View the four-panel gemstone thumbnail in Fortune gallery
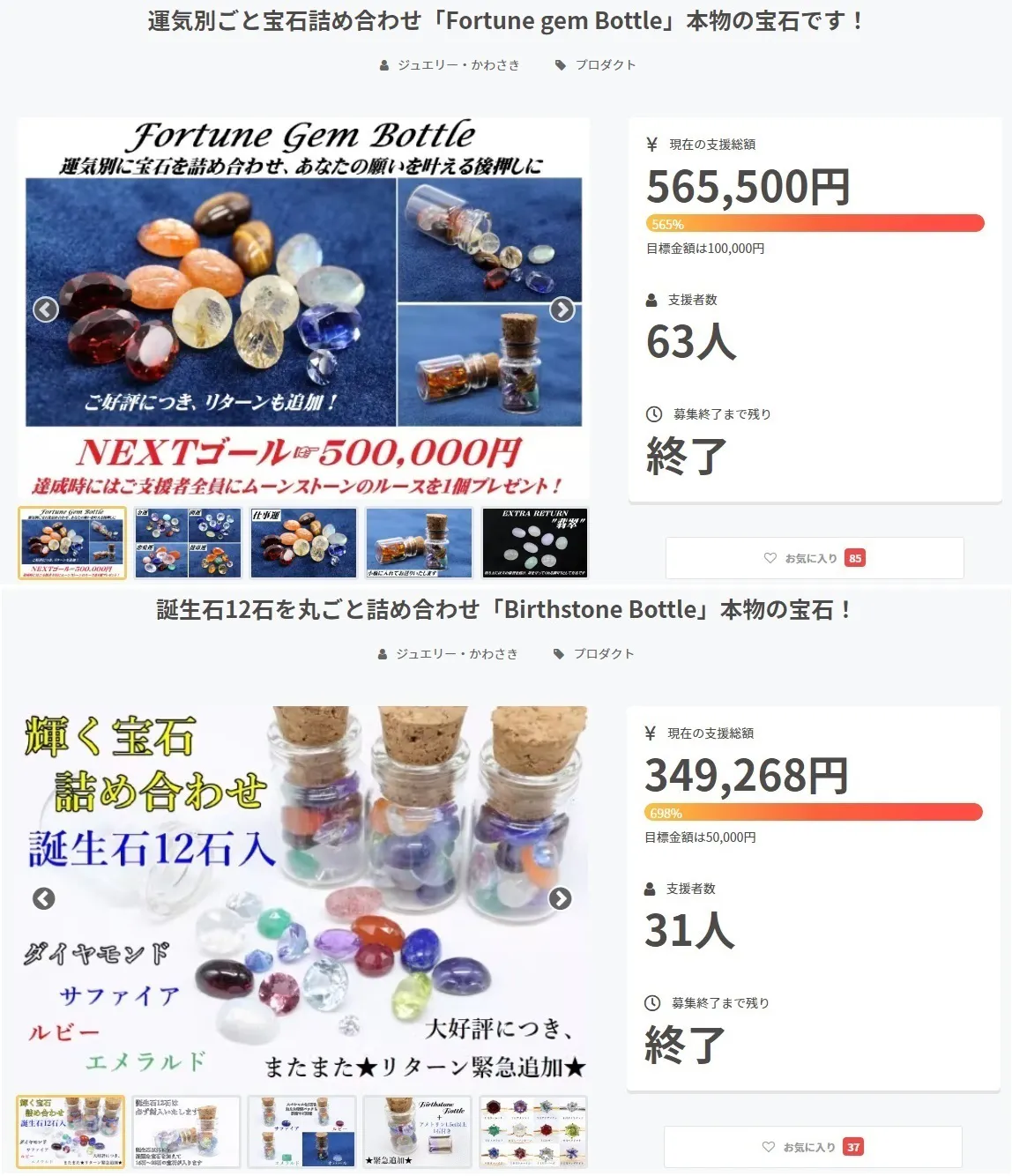Viewport: 1012px width, 1176px height. (x=188, y=543)
